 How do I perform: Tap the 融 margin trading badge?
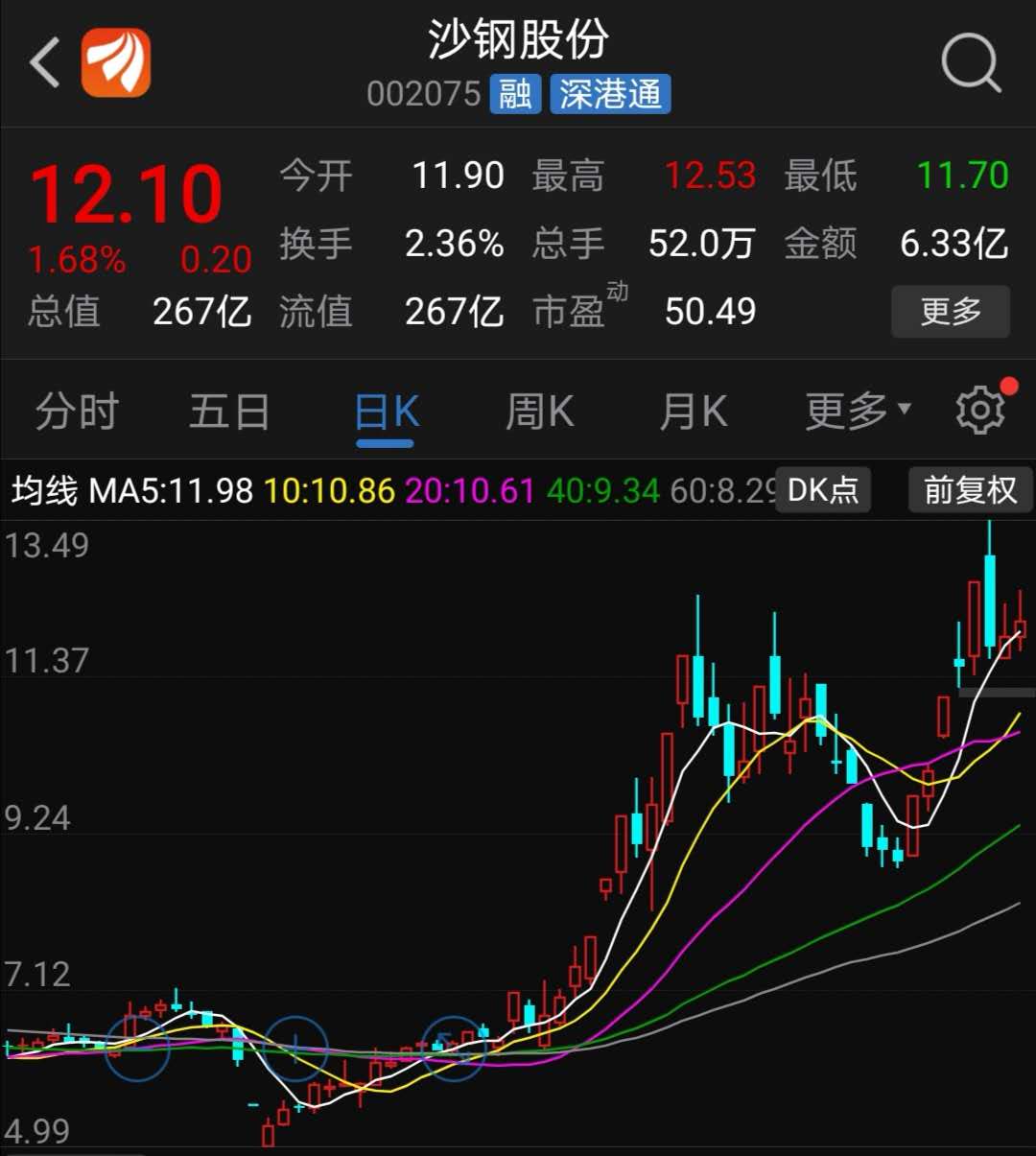pyautogui.click(x=514, y=94)
